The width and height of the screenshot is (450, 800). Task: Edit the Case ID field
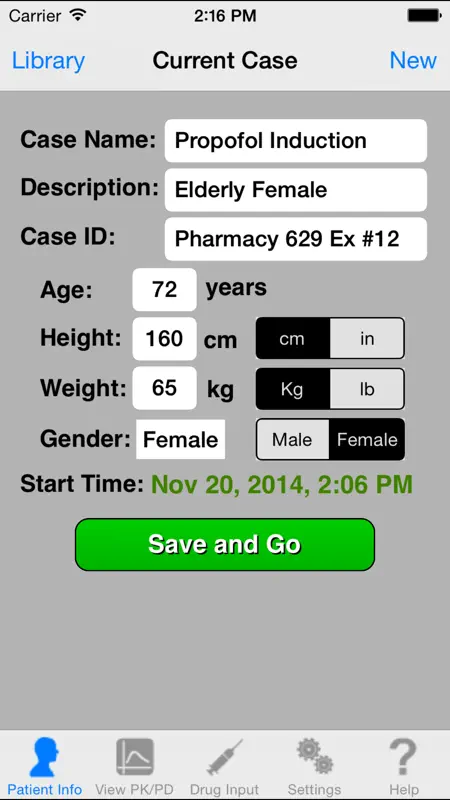(x=295, y=239)
